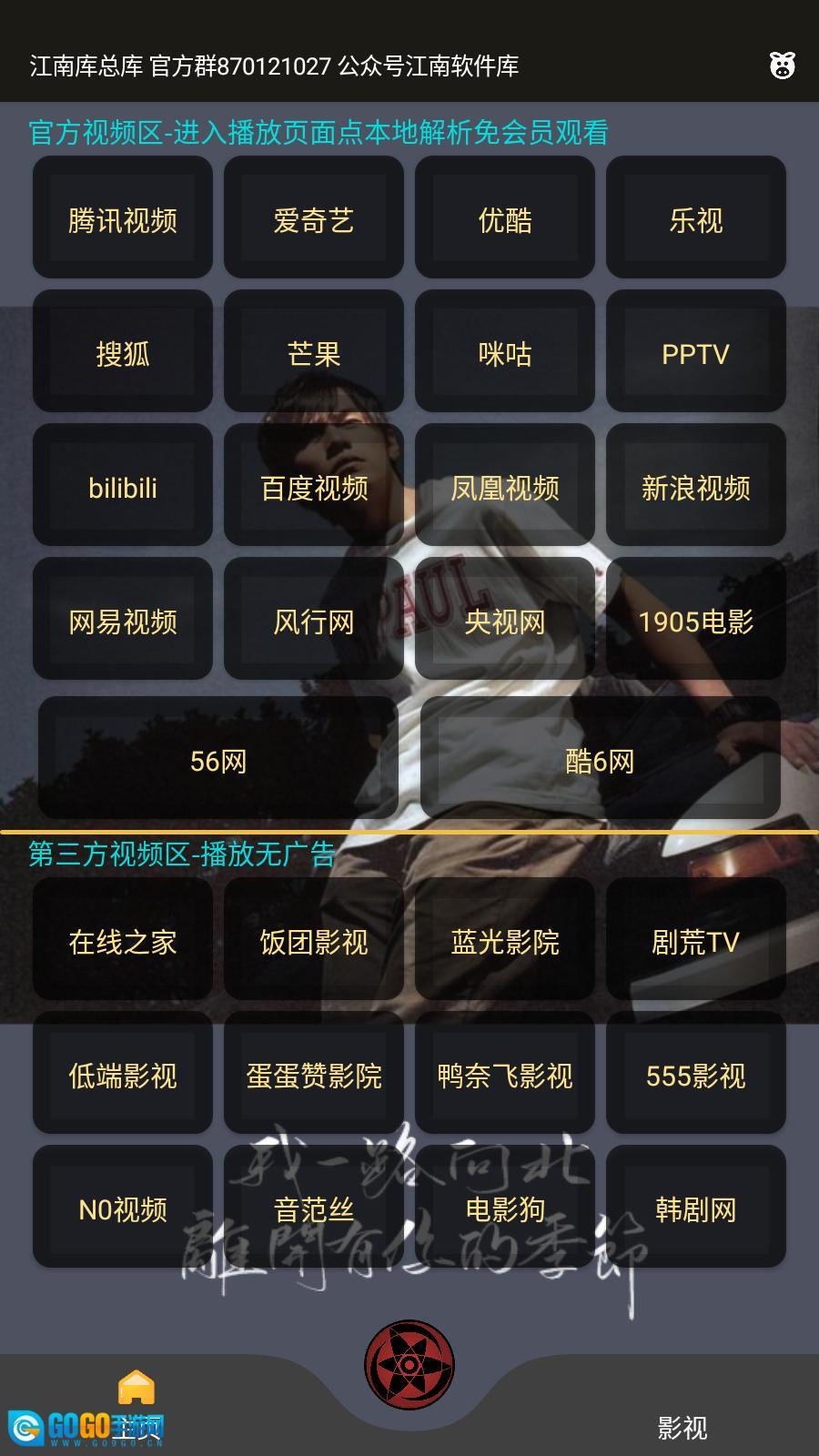Screen dimensions: 819x1456
Task: Switch to the 影视 tab
Action: click(x=682, y=1427)
